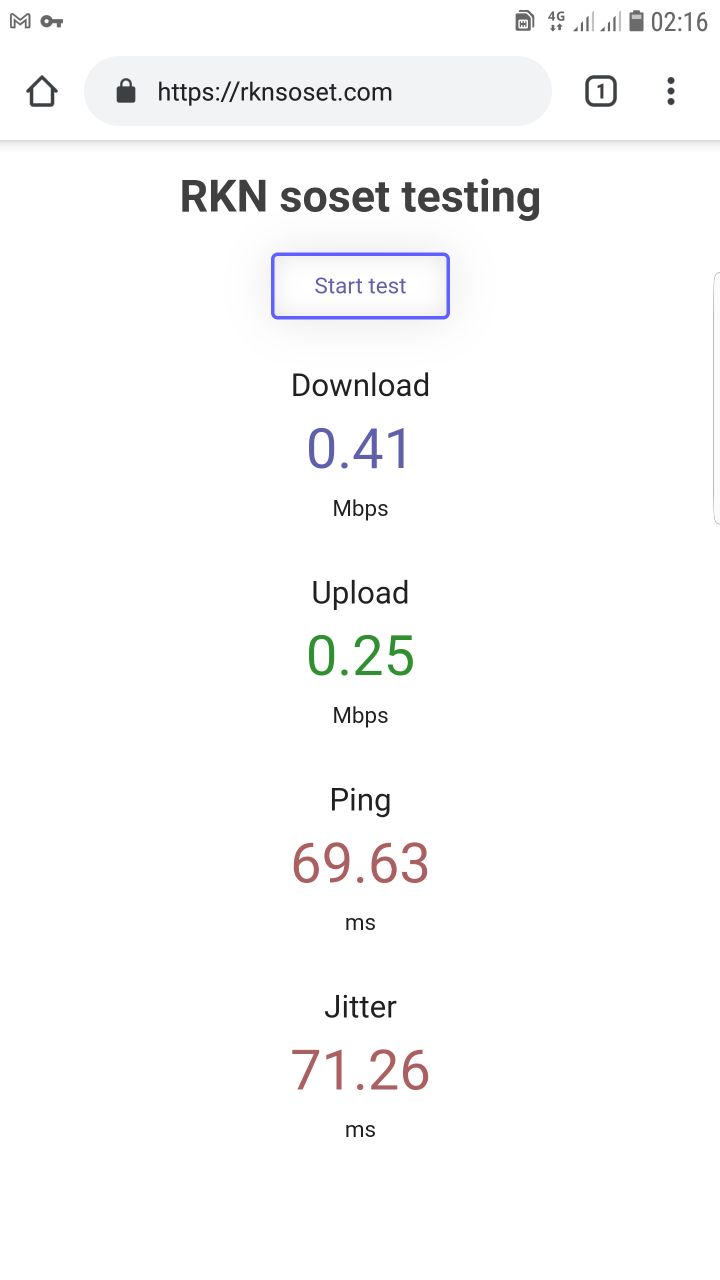Viewport: 720px width, 1280px height.
Task: Go to the browser home page
Action: (x=42, y=92)
